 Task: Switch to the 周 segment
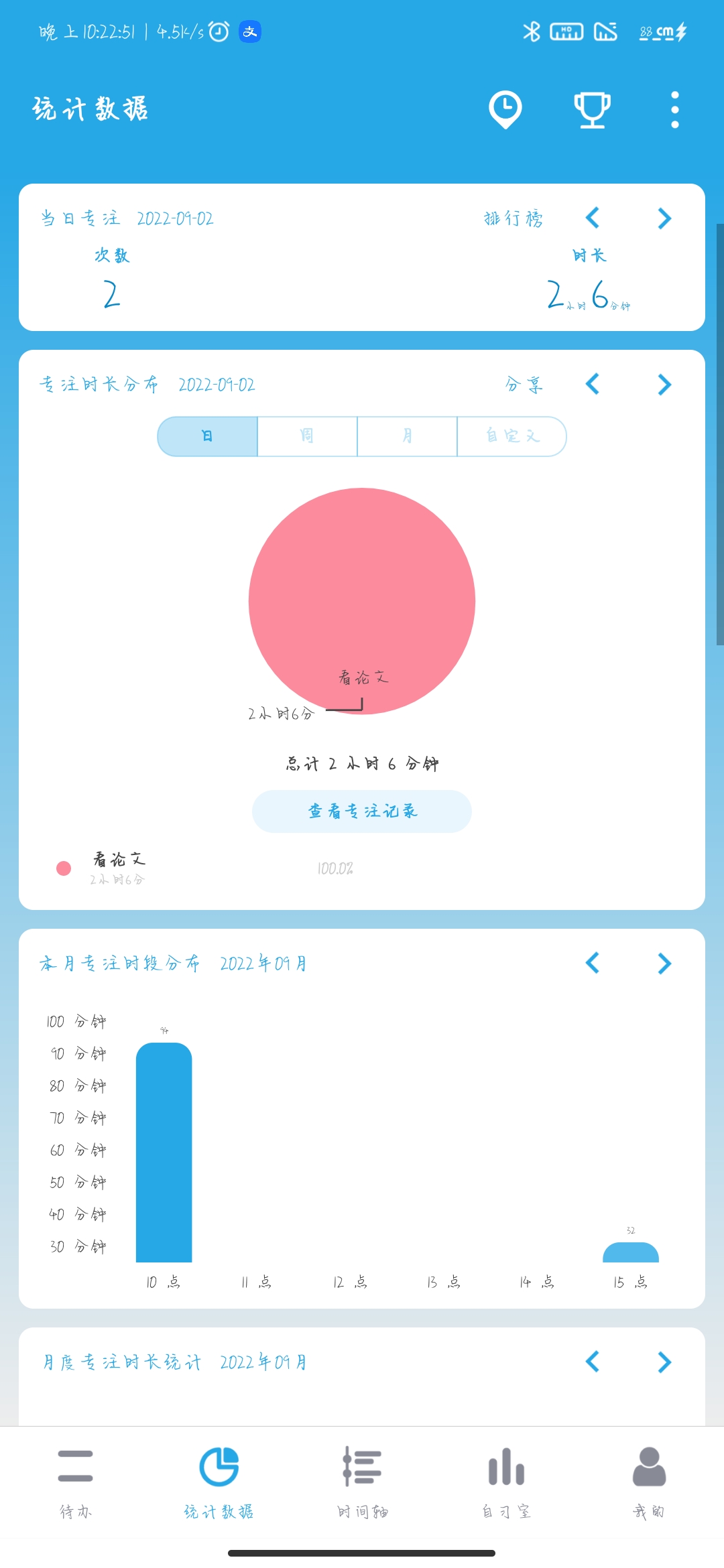pos(307,436)
